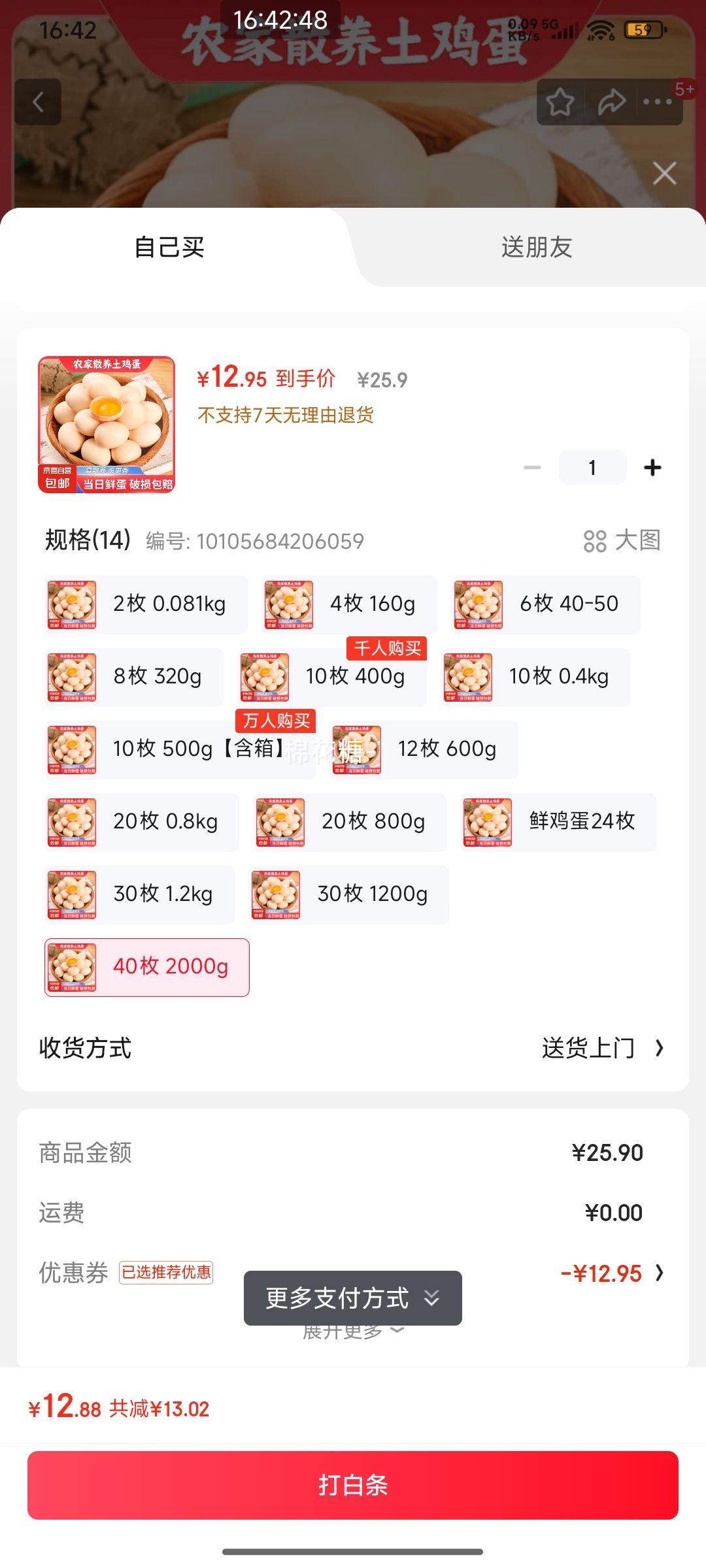Select the 20枚 800g spec
Image resolution: width=706 pixels, height=1568 pixels.
click(x=350, y=822)
